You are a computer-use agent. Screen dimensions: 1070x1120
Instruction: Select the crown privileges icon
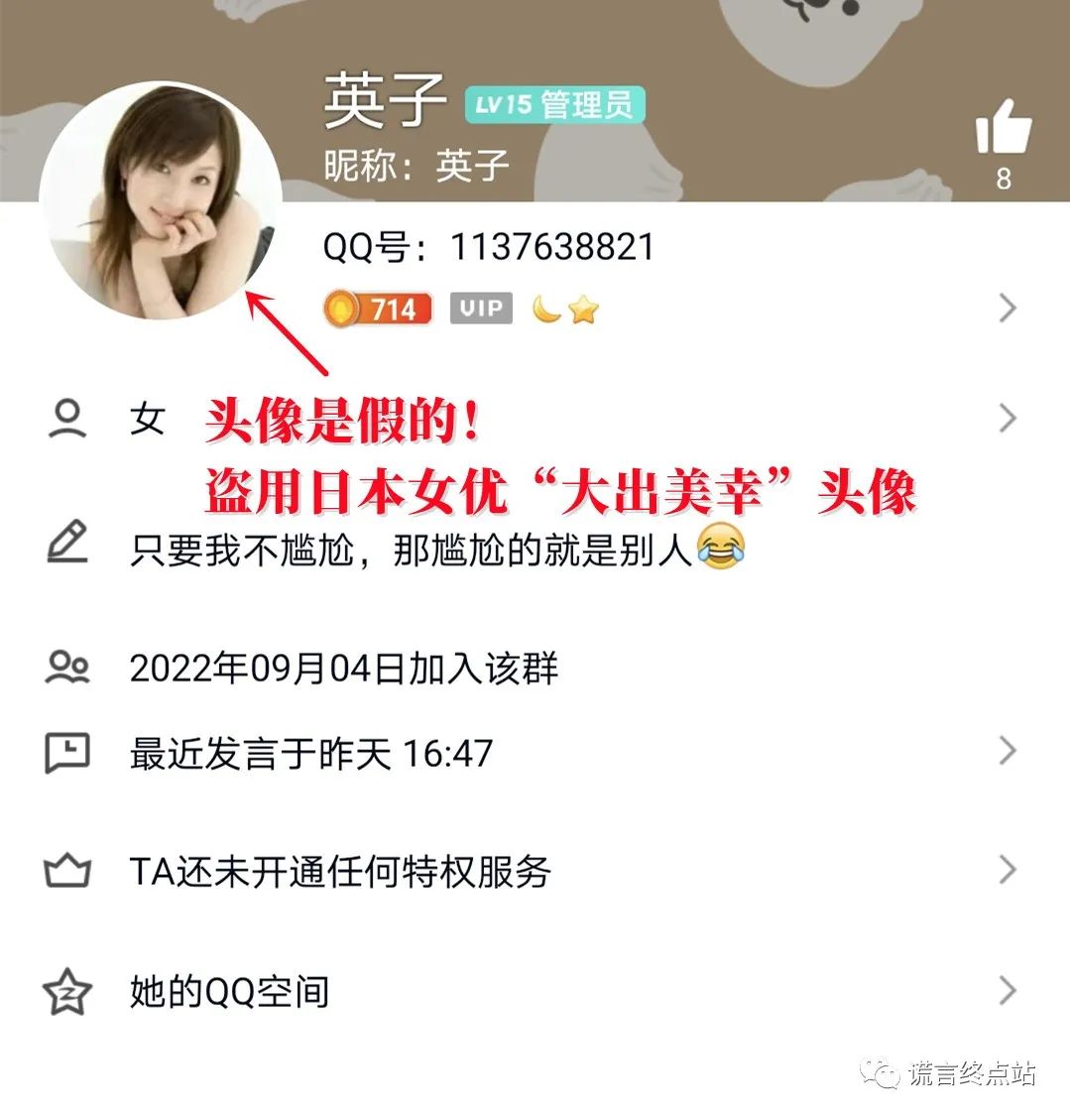pyautogui.click(x=65, y=872)
